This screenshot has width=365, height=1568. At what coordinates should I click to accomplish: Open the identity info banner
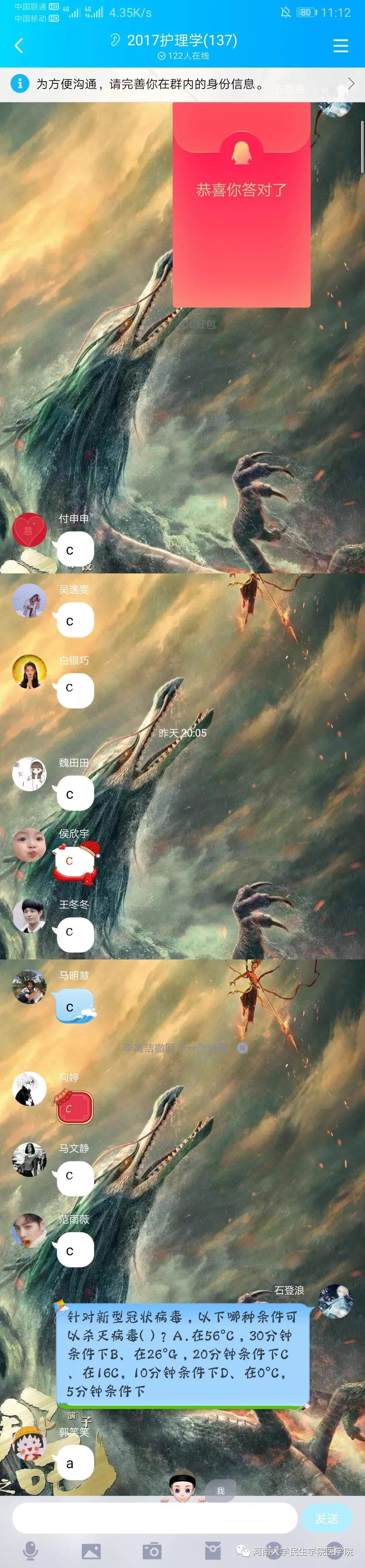click(x=182, y=84)
